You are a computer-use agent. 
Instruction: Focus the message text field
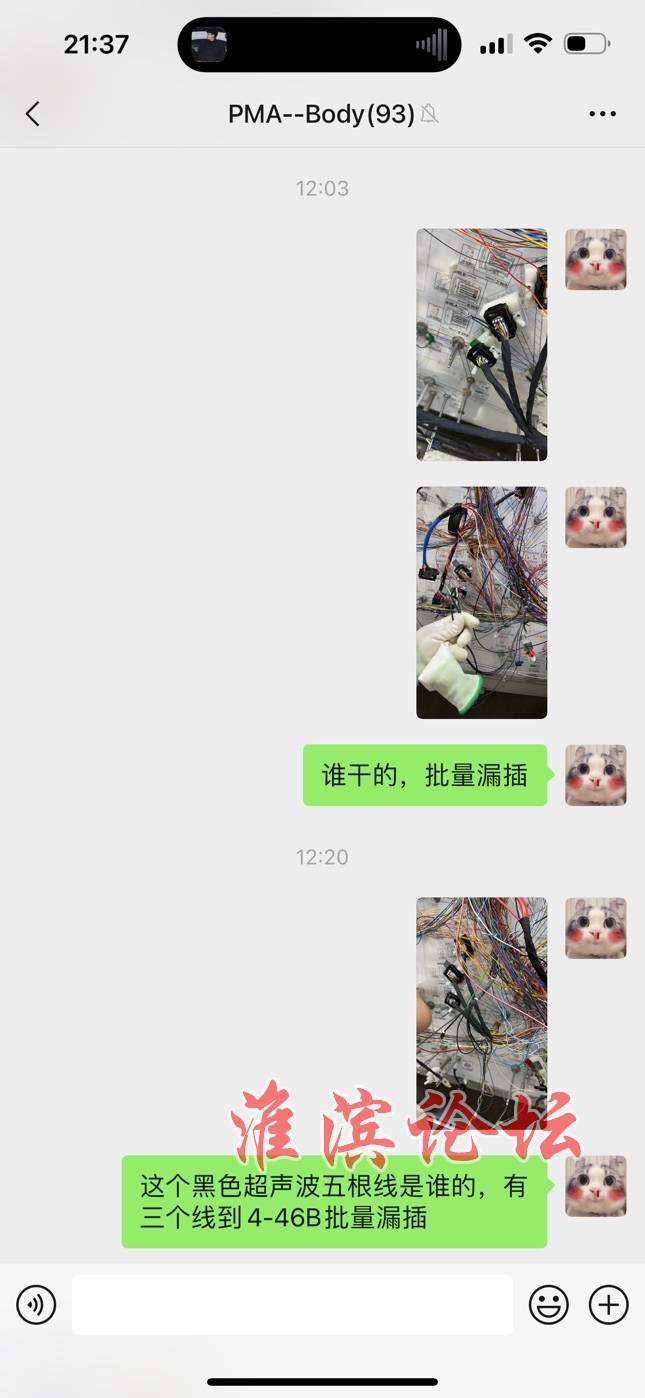tap(292, 1304)
